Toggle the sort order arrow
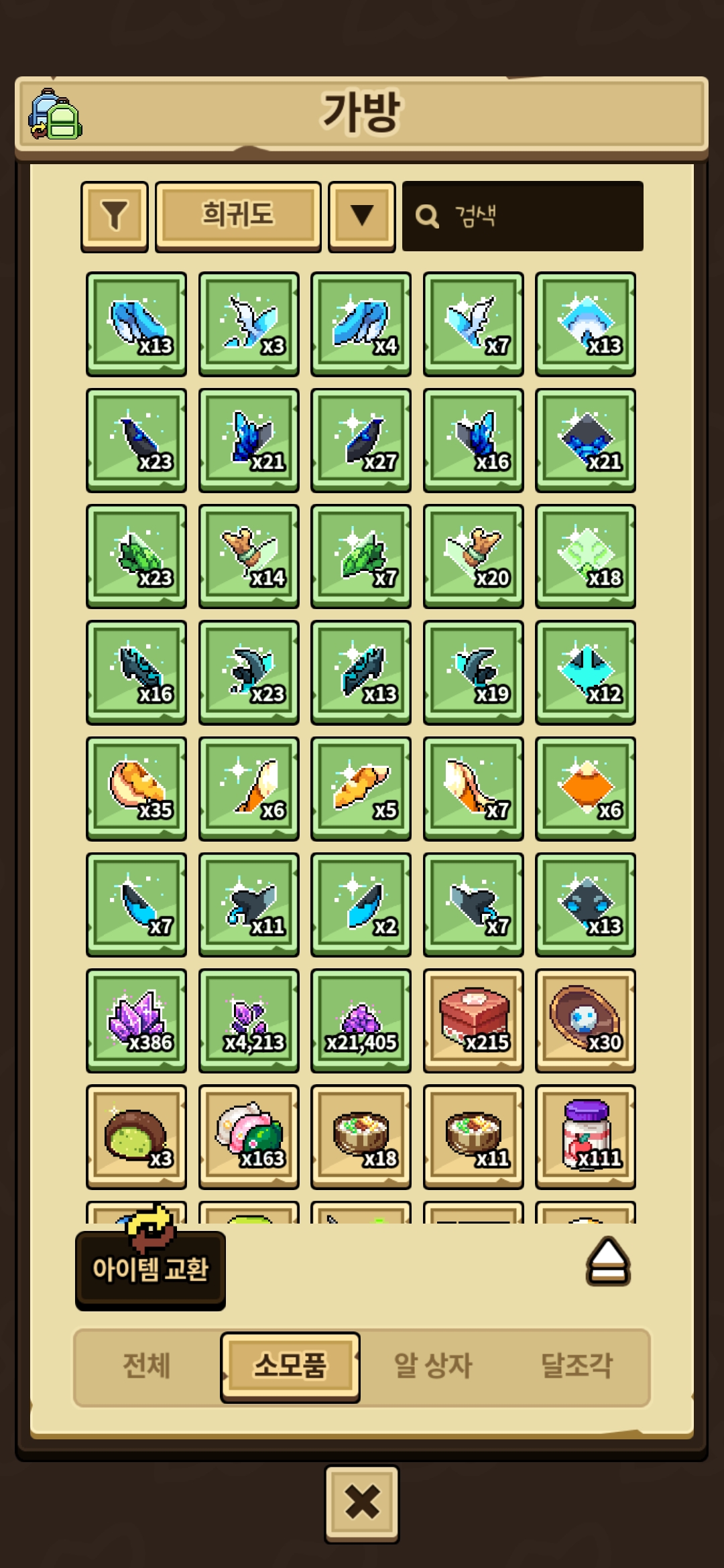Screen dimensions: 724x1568 (x=362, y=216)
